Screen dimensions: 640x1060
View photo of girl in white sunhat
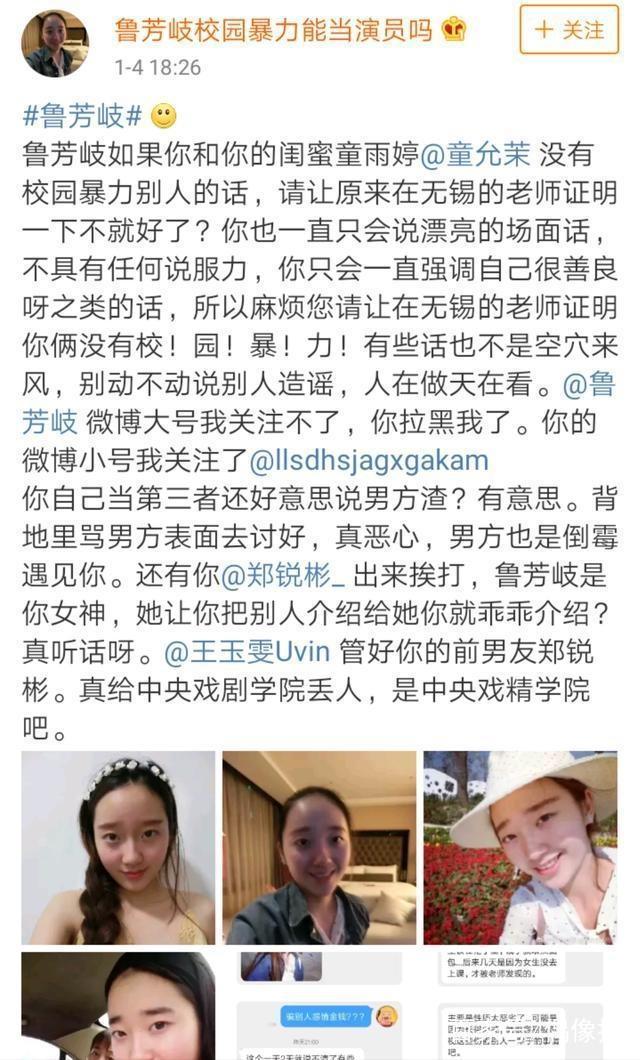tap(520, 848)
